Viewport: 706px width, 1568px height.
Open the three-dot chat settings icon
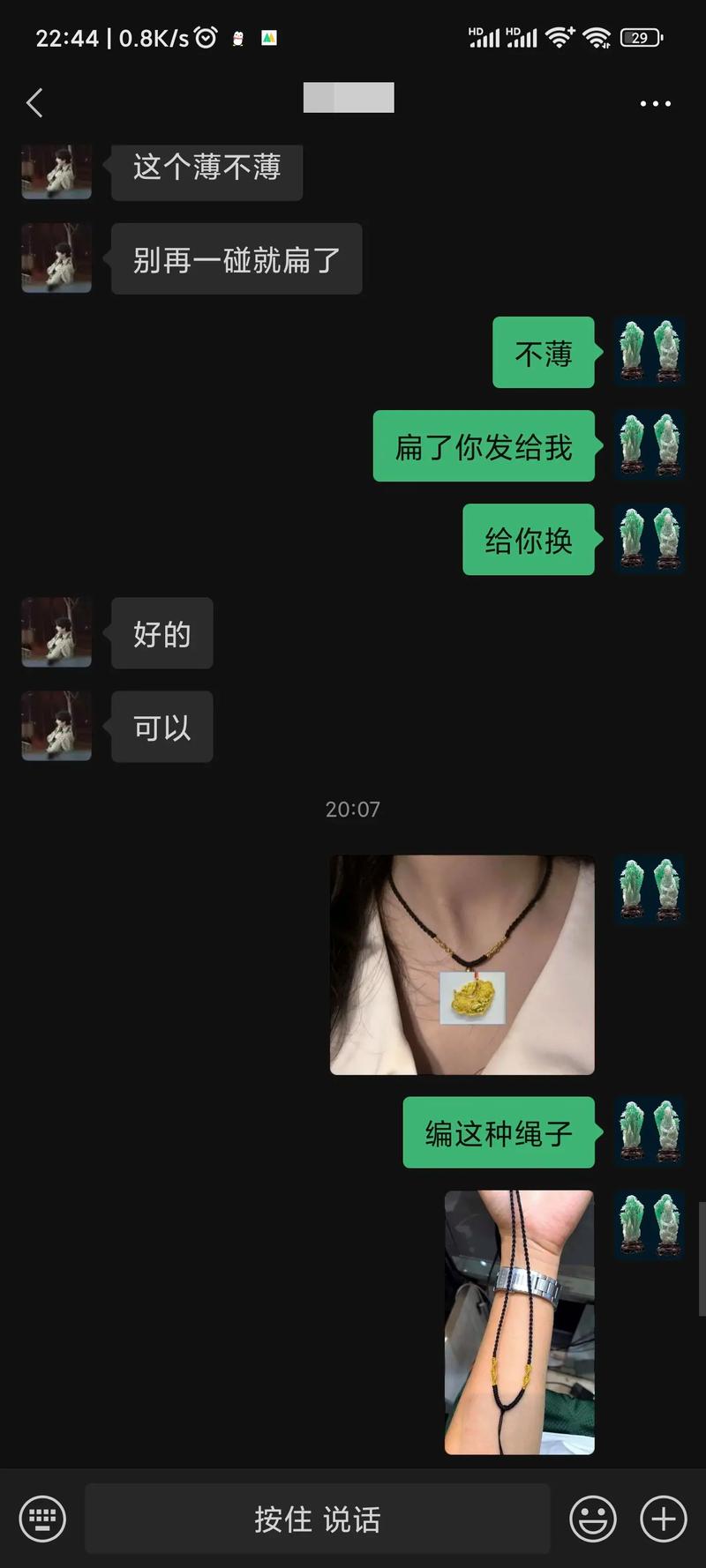(x=655, y=103)
